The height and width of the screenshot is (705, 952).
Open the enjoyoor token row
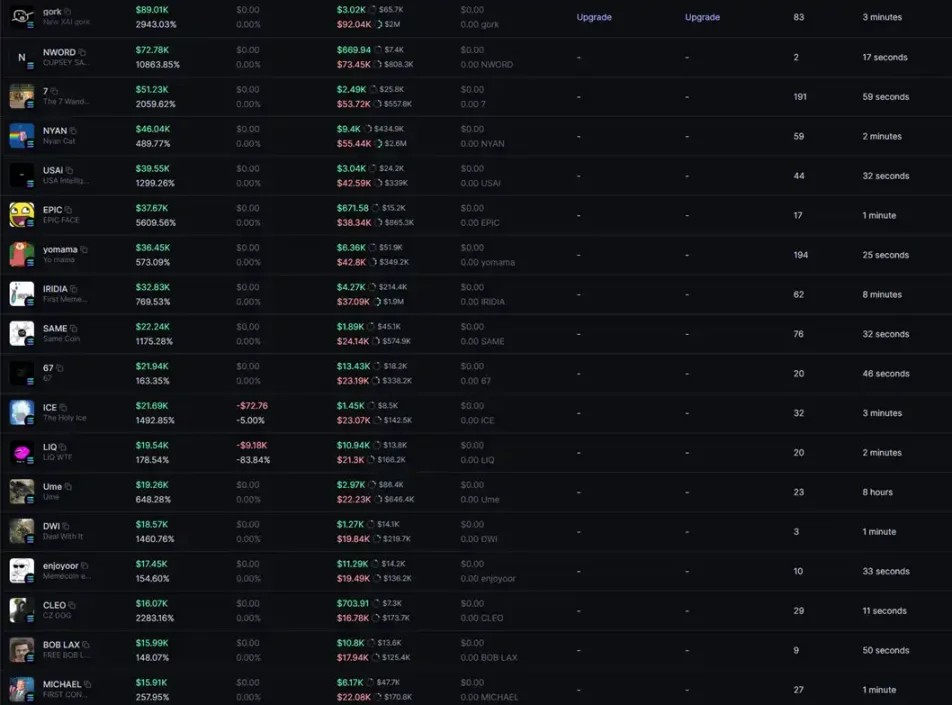coord(60,565)
